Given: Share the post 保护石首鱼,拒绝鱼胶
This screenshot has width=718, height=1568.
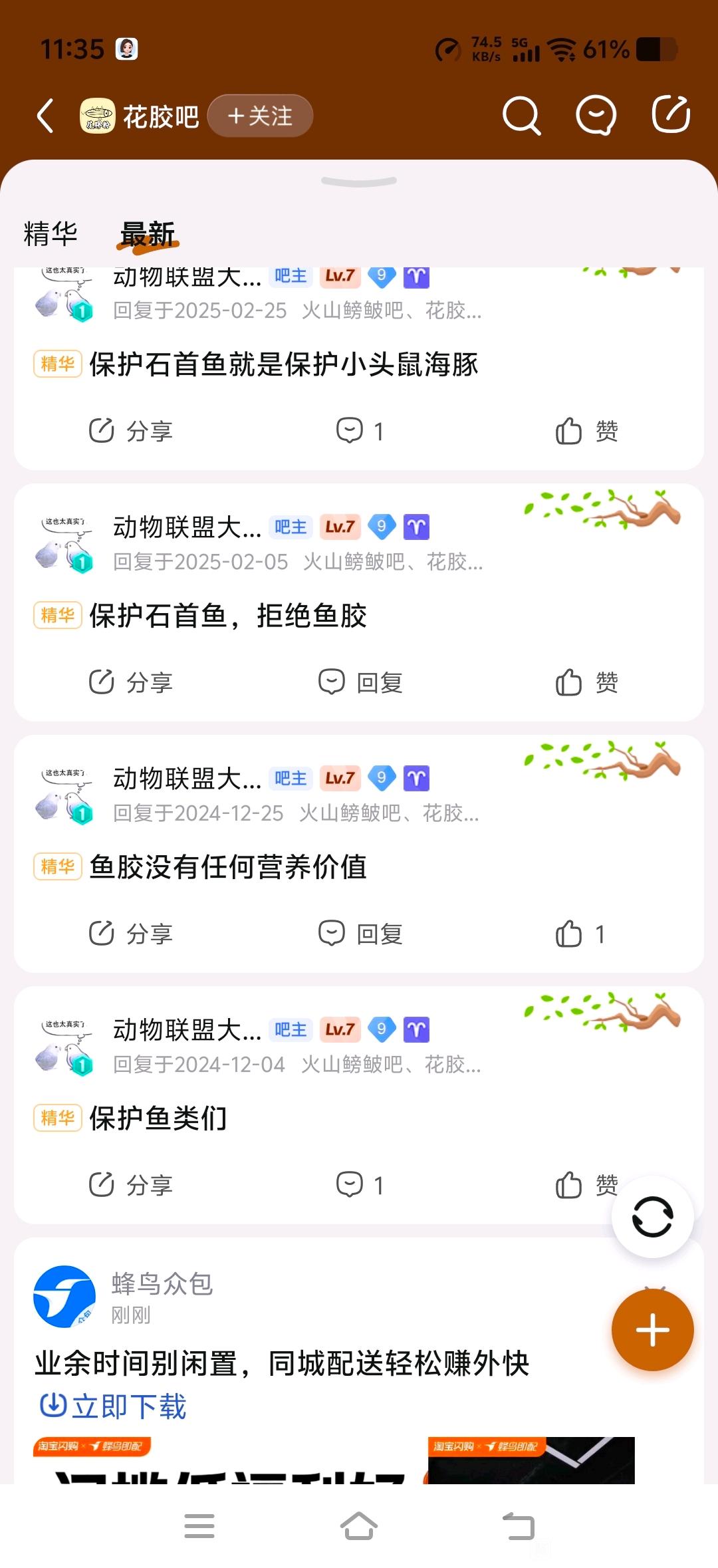Looking at the screenshot, I should tap(131, 682).
